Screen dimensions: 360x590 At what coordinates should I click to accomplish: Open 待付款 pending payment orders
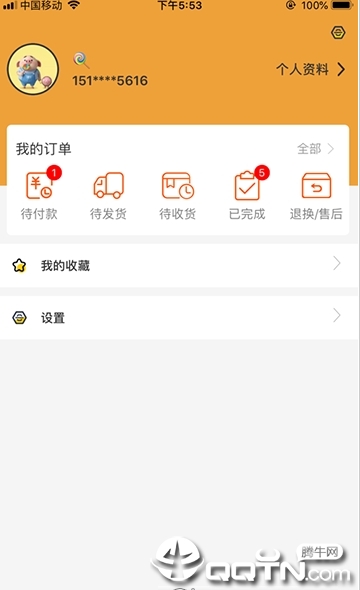click(x=39, y=195)
